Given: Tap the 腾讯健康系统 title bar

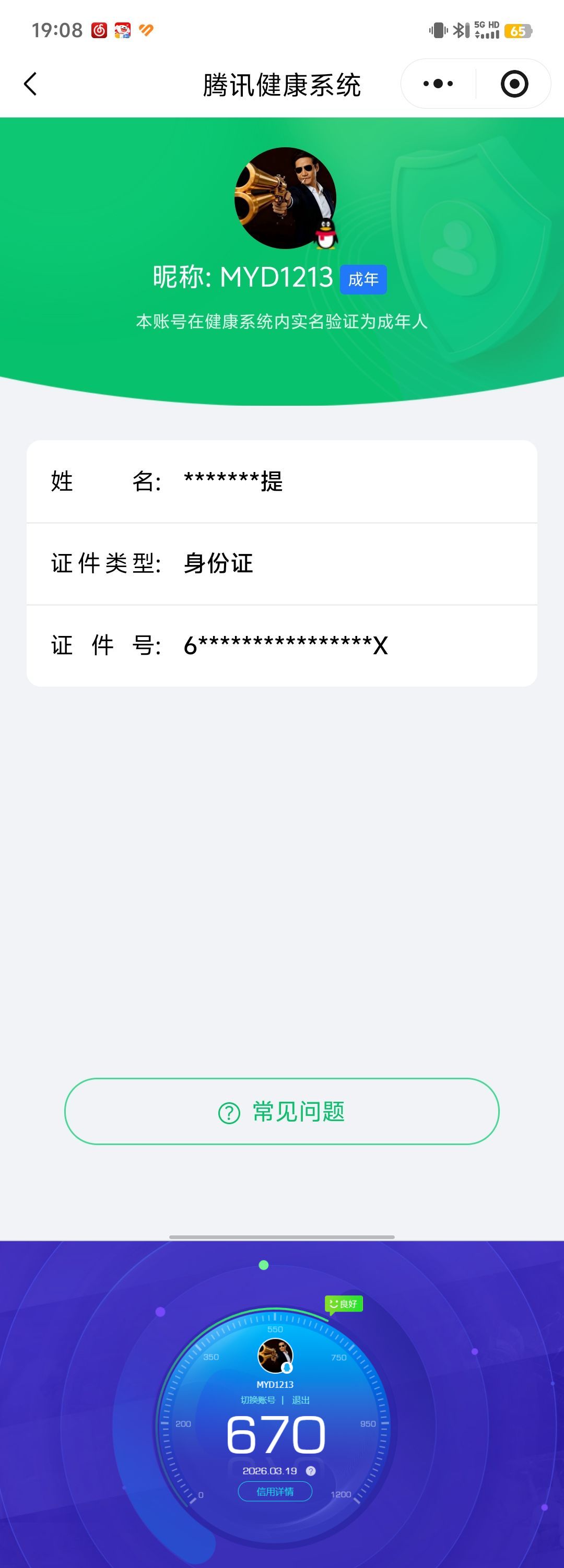Looking at the screenshot, I should coord(282,85).
